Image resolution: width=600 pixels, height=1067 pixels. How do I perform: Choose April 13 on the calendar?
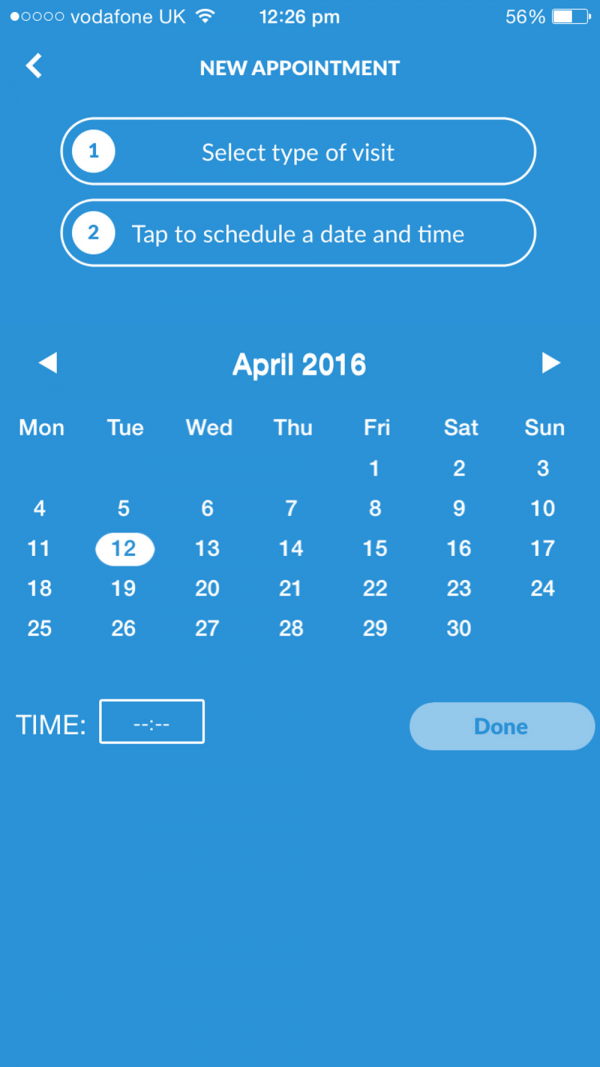pyautogui.click(x=207, y=548)
